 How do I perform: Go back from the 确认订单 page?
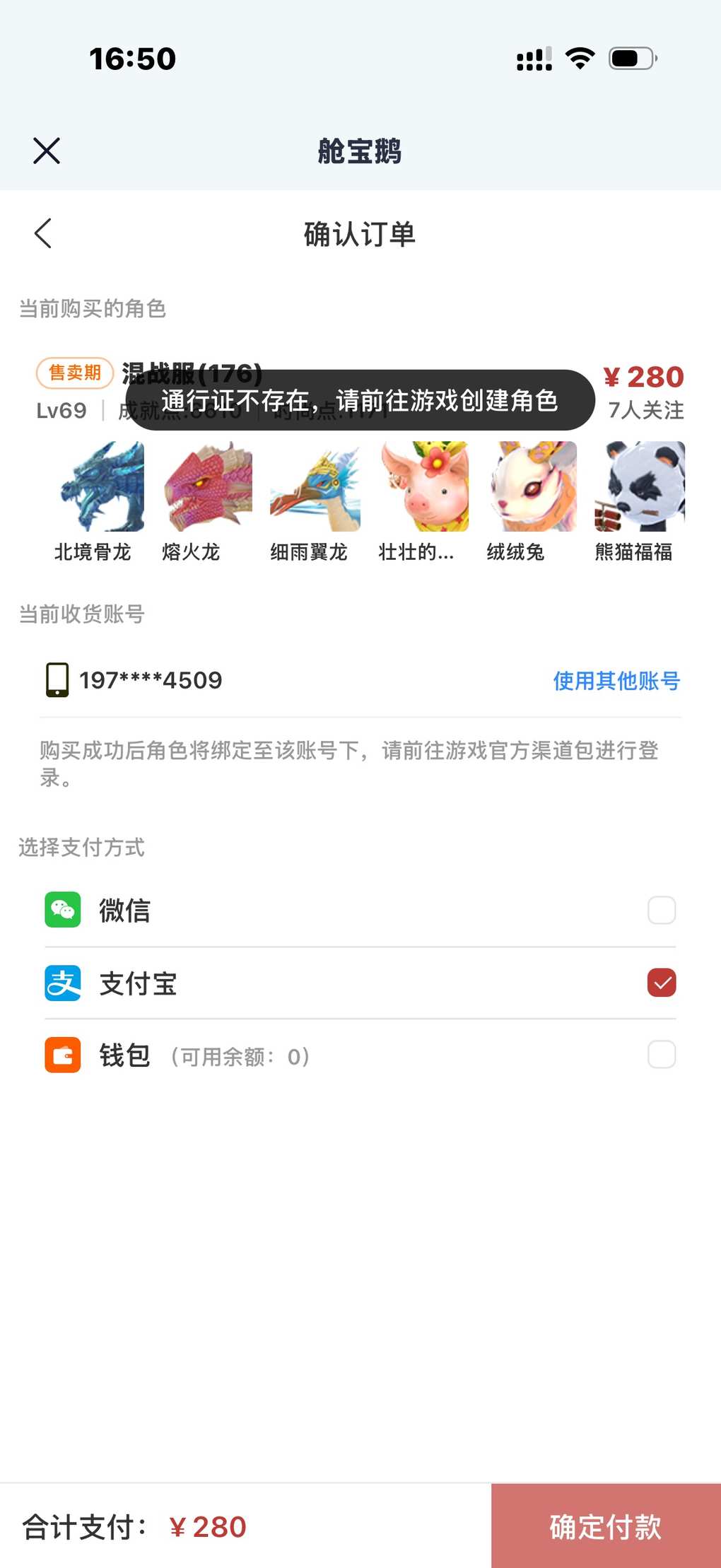tap(43, 233)
